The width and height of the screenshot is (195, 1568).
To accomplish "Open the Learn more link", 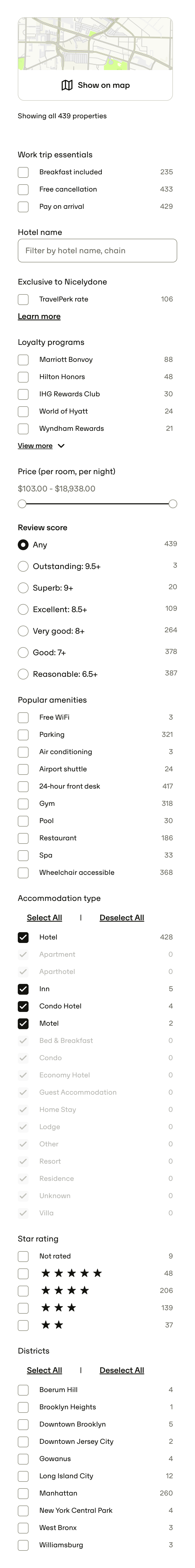I will [x=39, y=317].
